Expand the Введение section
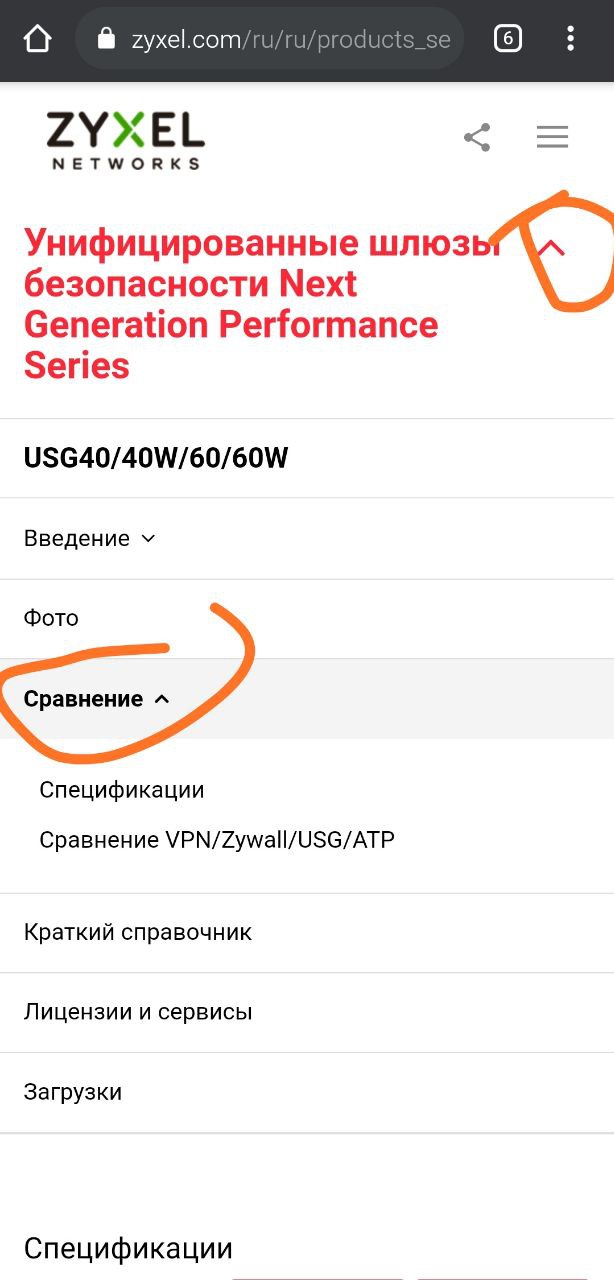 coord(90,538)
